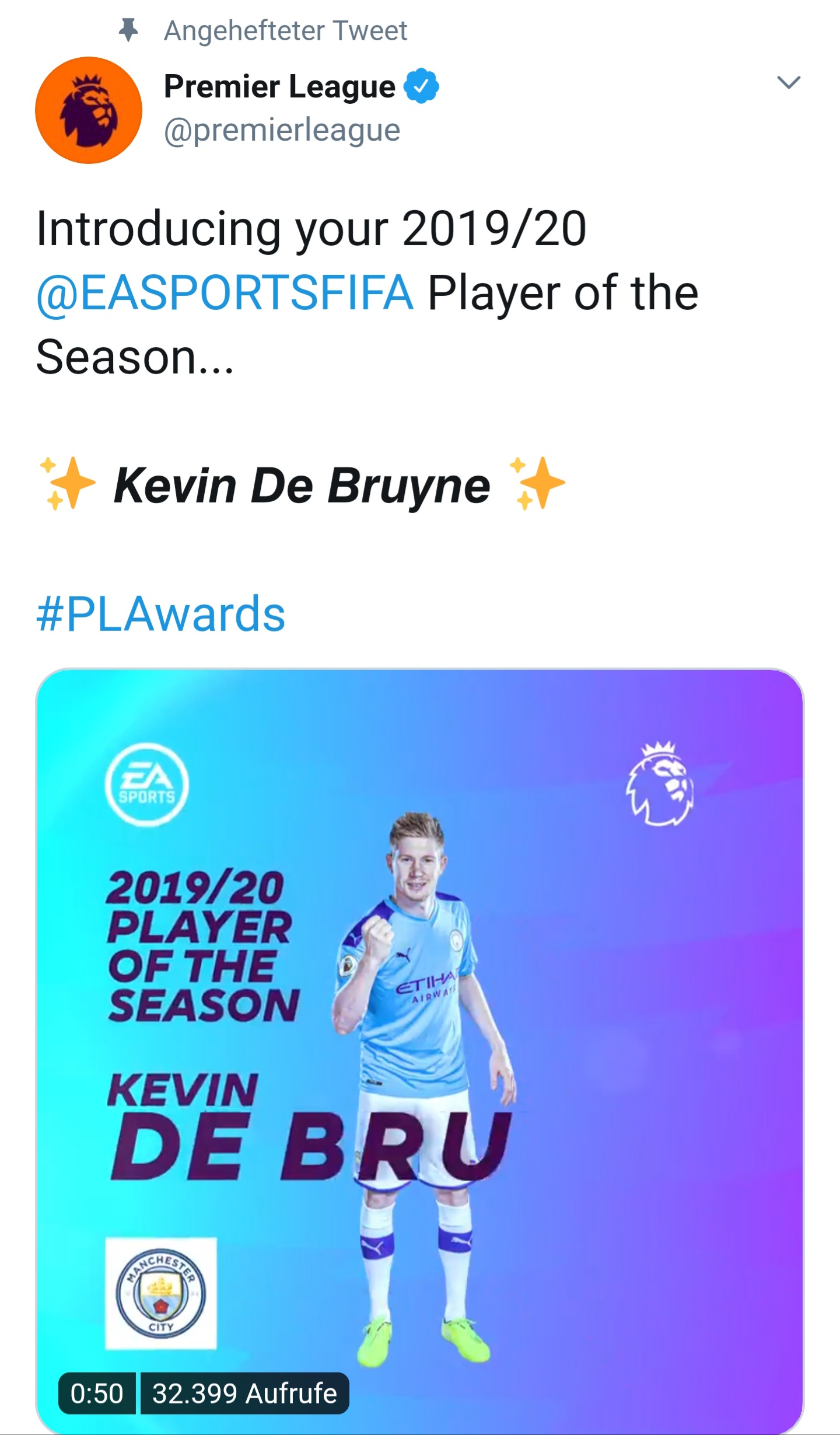Open the tweet options chevron menu
840x1435 pixels.
[x=789, y=82]
